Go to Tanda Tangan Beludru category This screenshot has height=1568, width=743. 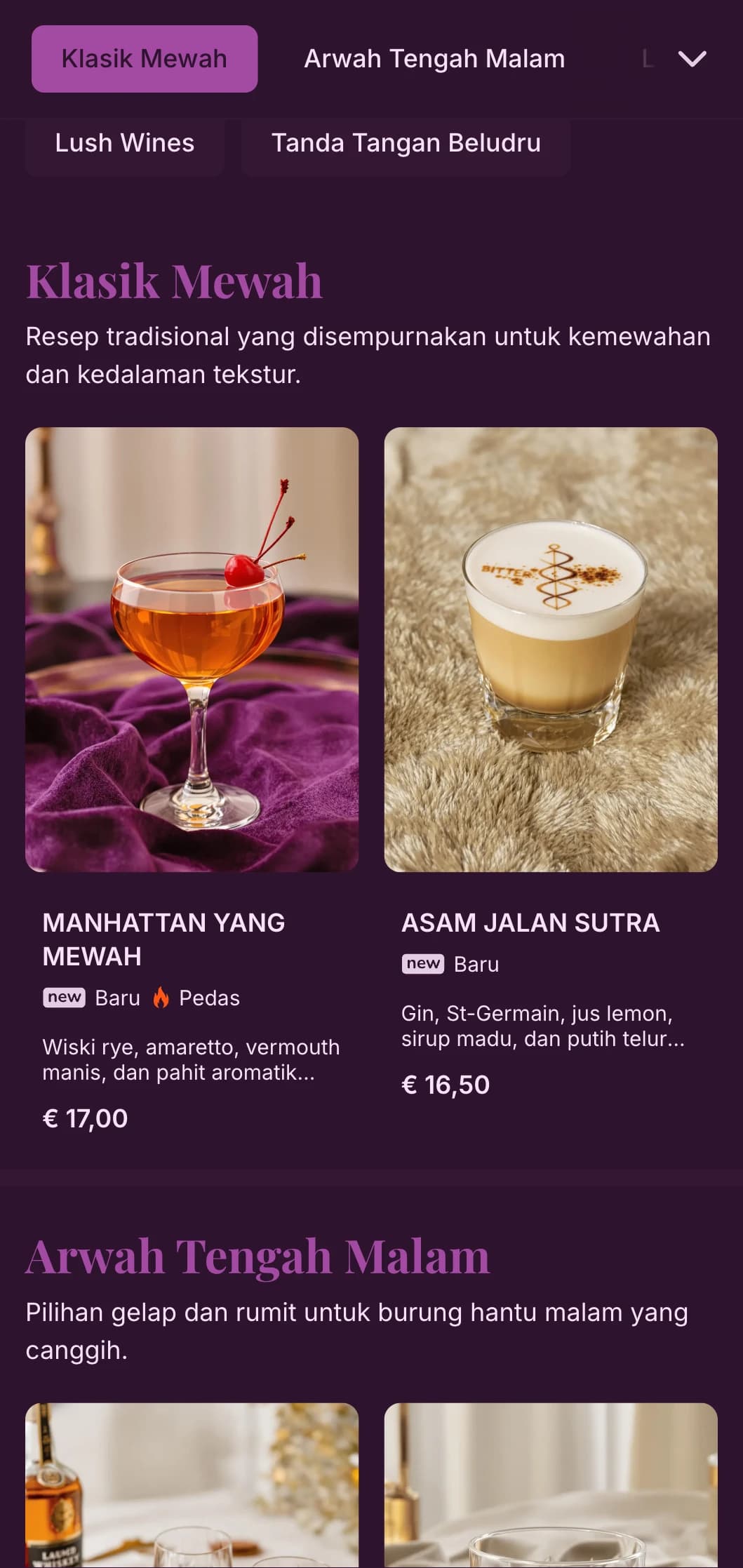click(x=406, y=143)
